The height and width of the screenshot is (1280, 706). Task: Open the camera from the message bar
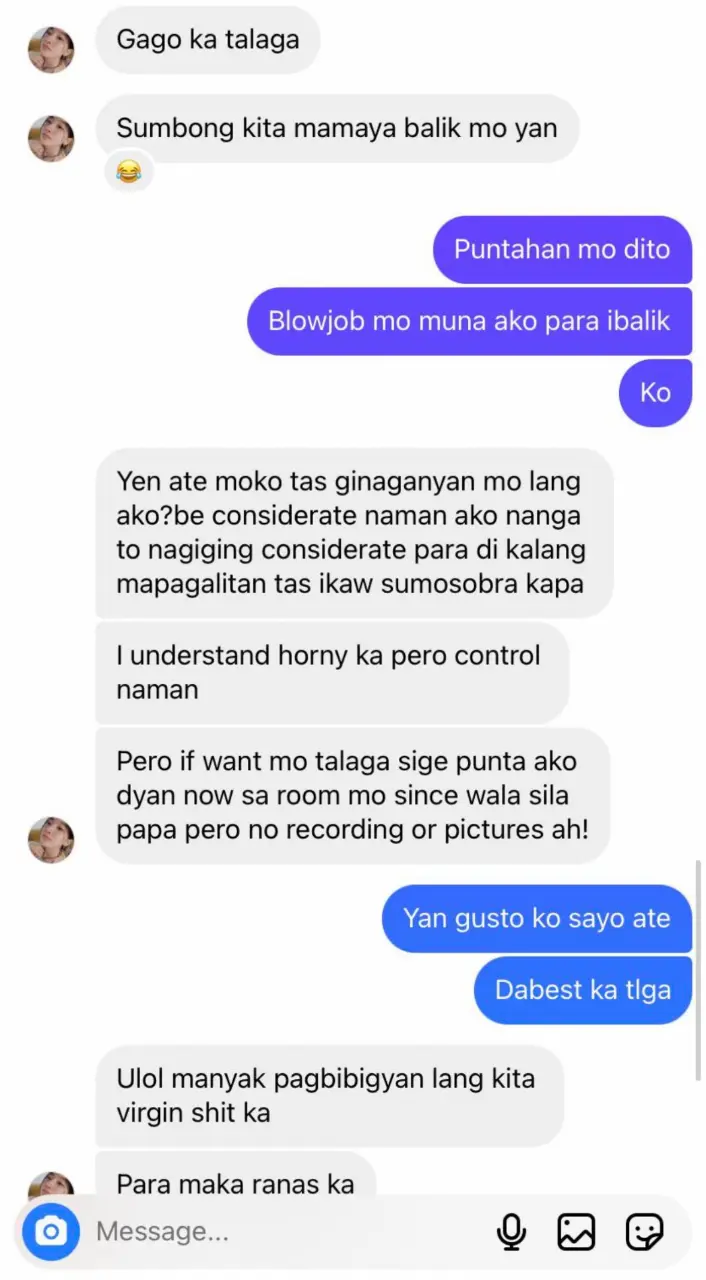pyautogui.click(x=51, y=1231)
